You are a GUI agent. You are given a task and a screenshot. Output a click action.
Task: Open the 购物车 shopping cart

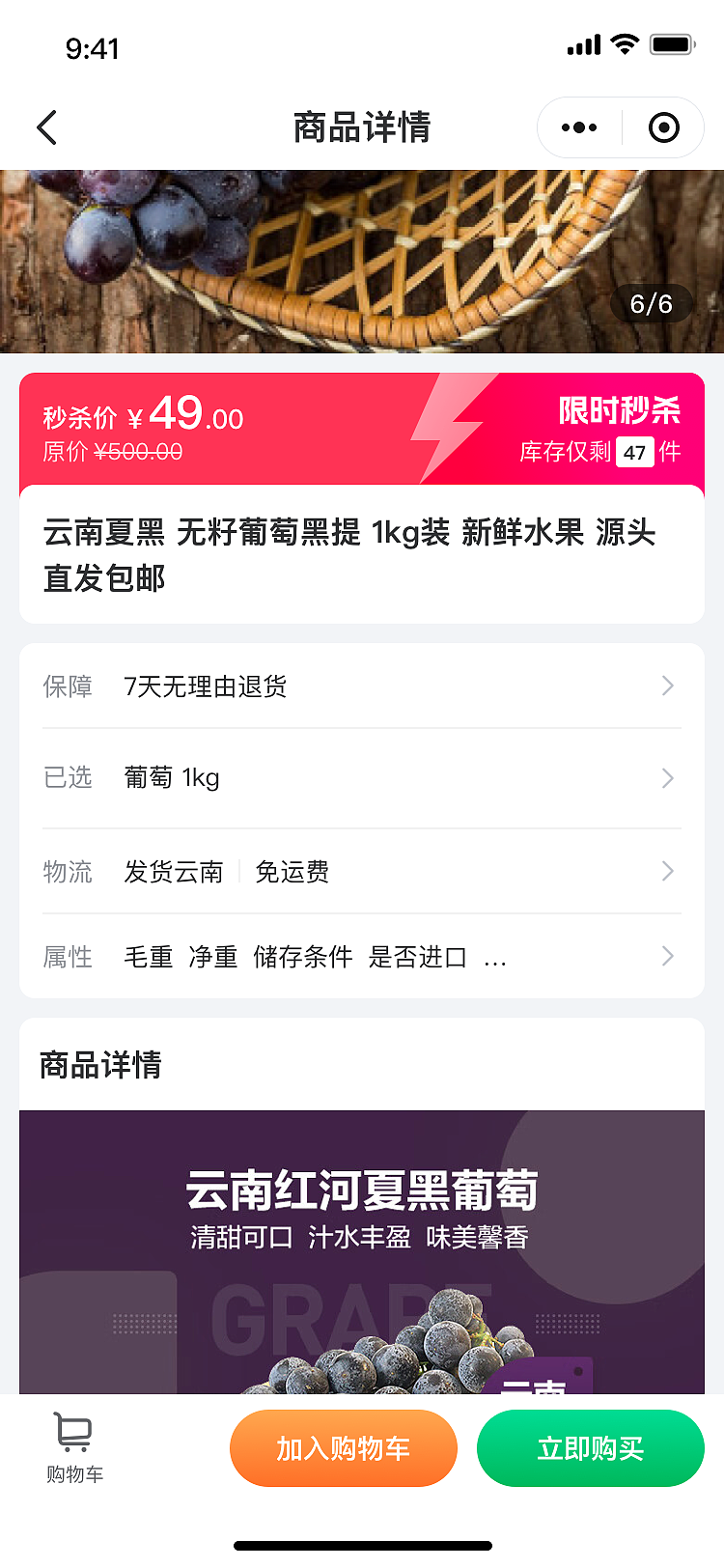coord(74,1447)
